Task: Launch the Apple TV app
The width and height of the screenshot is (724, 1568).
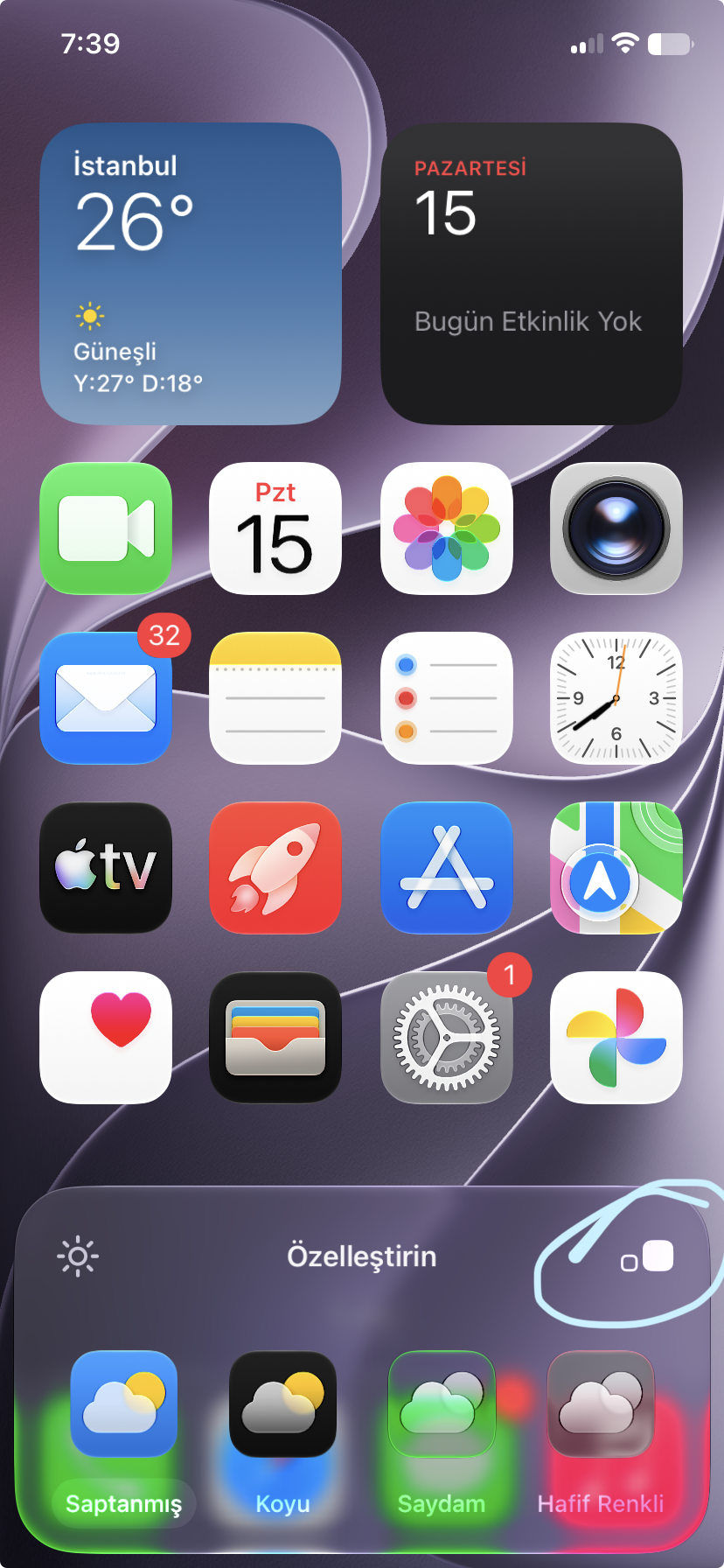Action: (x=106, y=868)
